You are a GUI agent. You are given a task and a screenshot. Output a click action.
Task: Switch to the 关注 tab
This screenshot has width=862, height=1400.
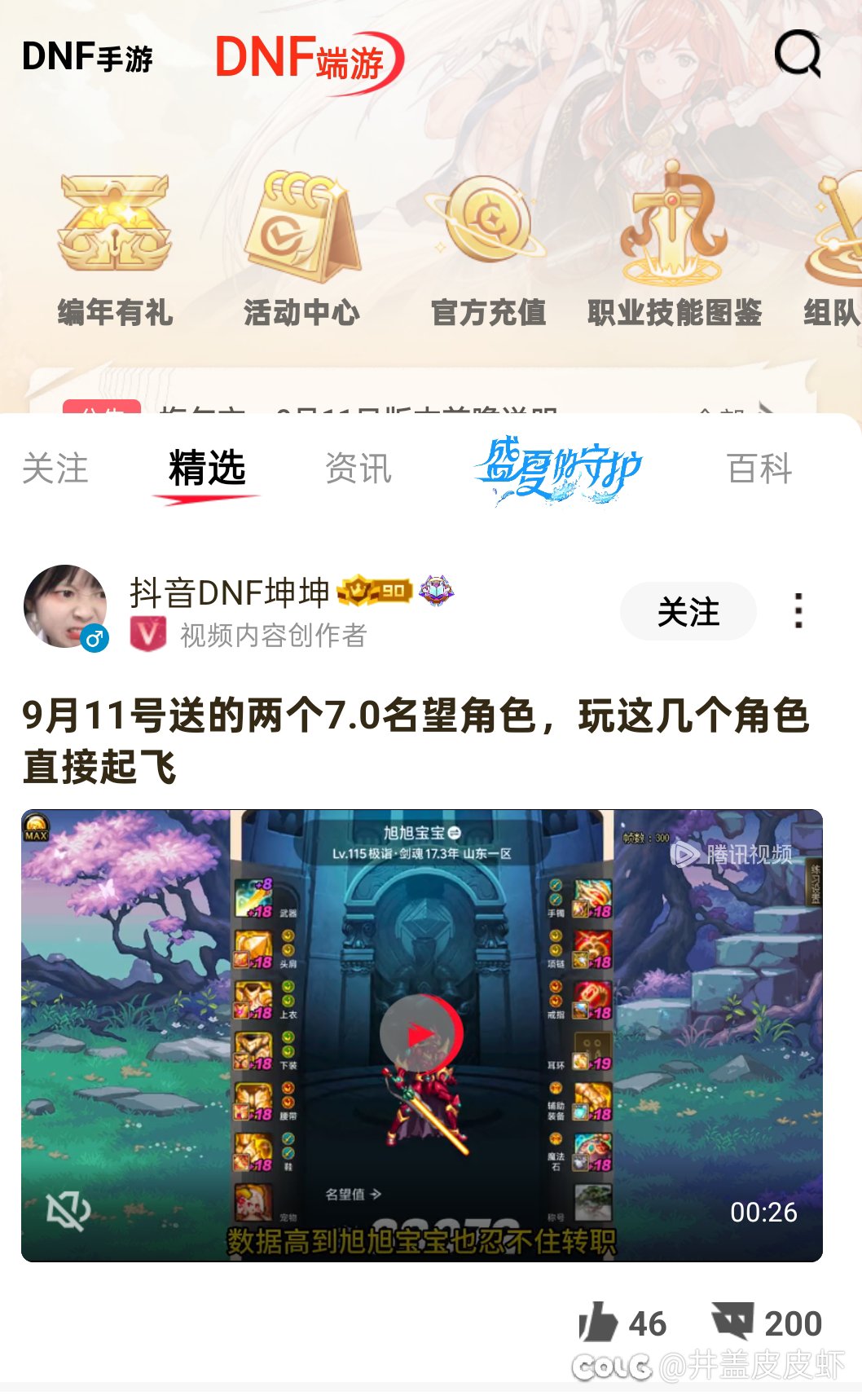55,469
